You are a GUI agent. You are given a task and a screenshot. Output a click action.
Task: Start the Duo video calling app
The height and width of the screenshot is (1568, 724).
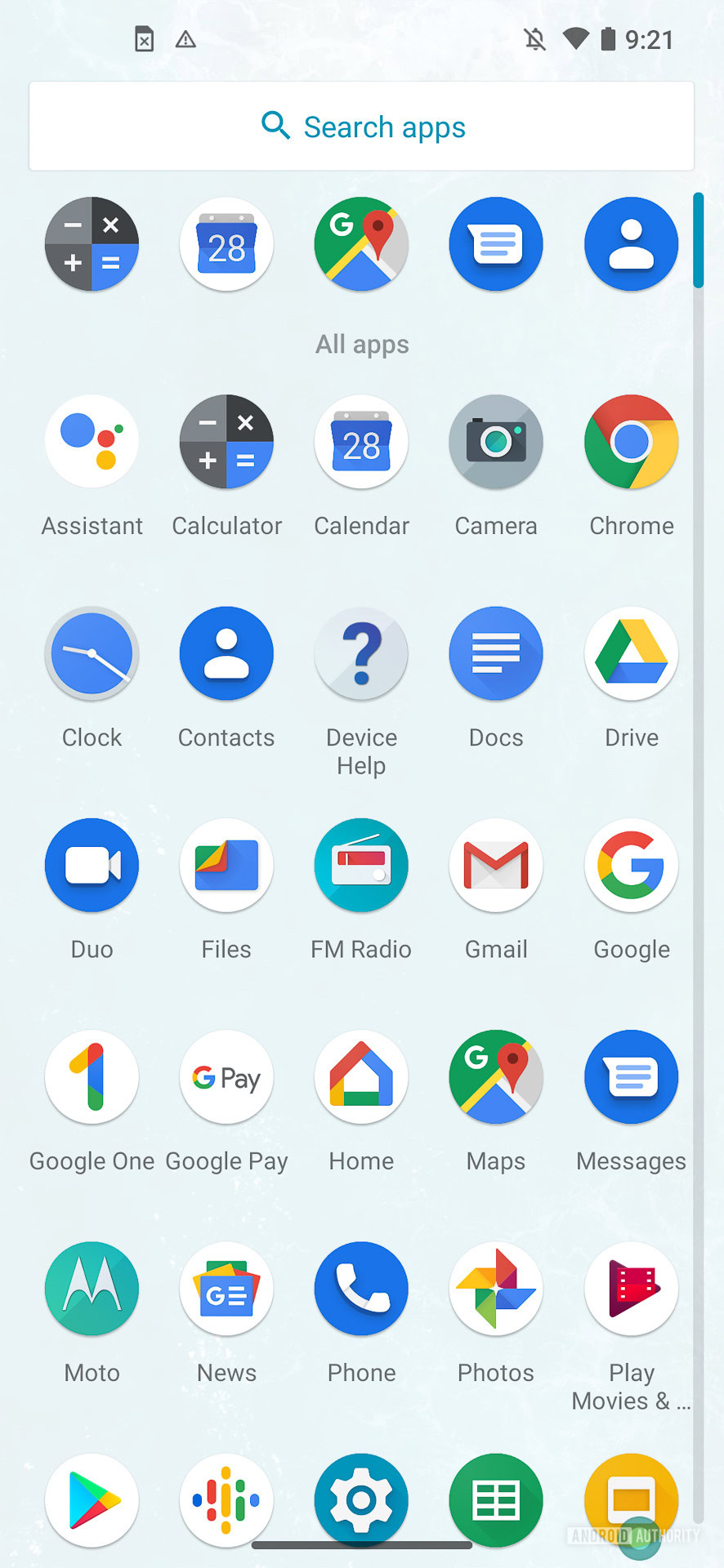(x=92, y=865)
